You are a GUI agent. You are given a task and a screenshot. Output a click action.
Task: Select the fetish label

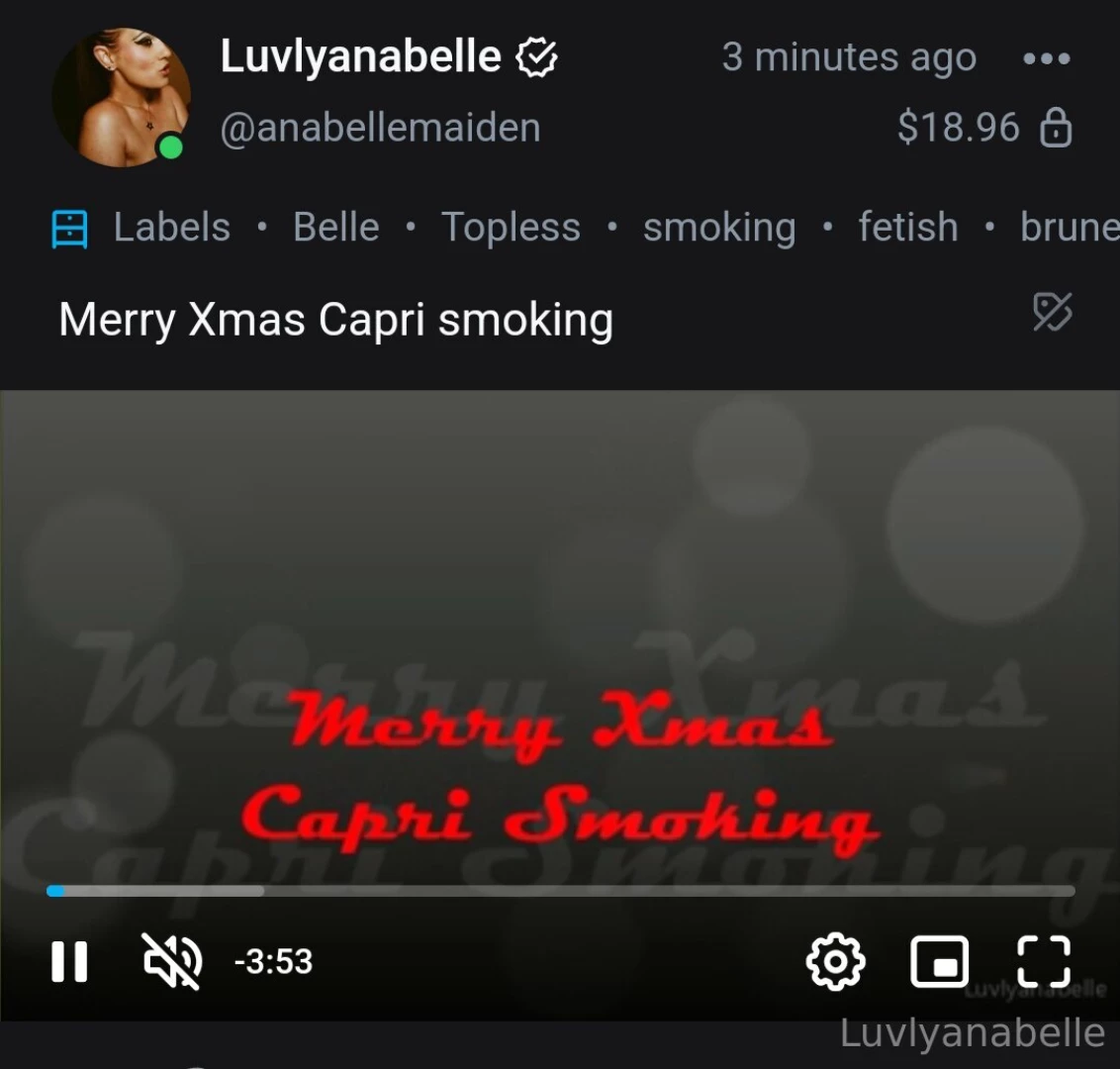(907, 228)
